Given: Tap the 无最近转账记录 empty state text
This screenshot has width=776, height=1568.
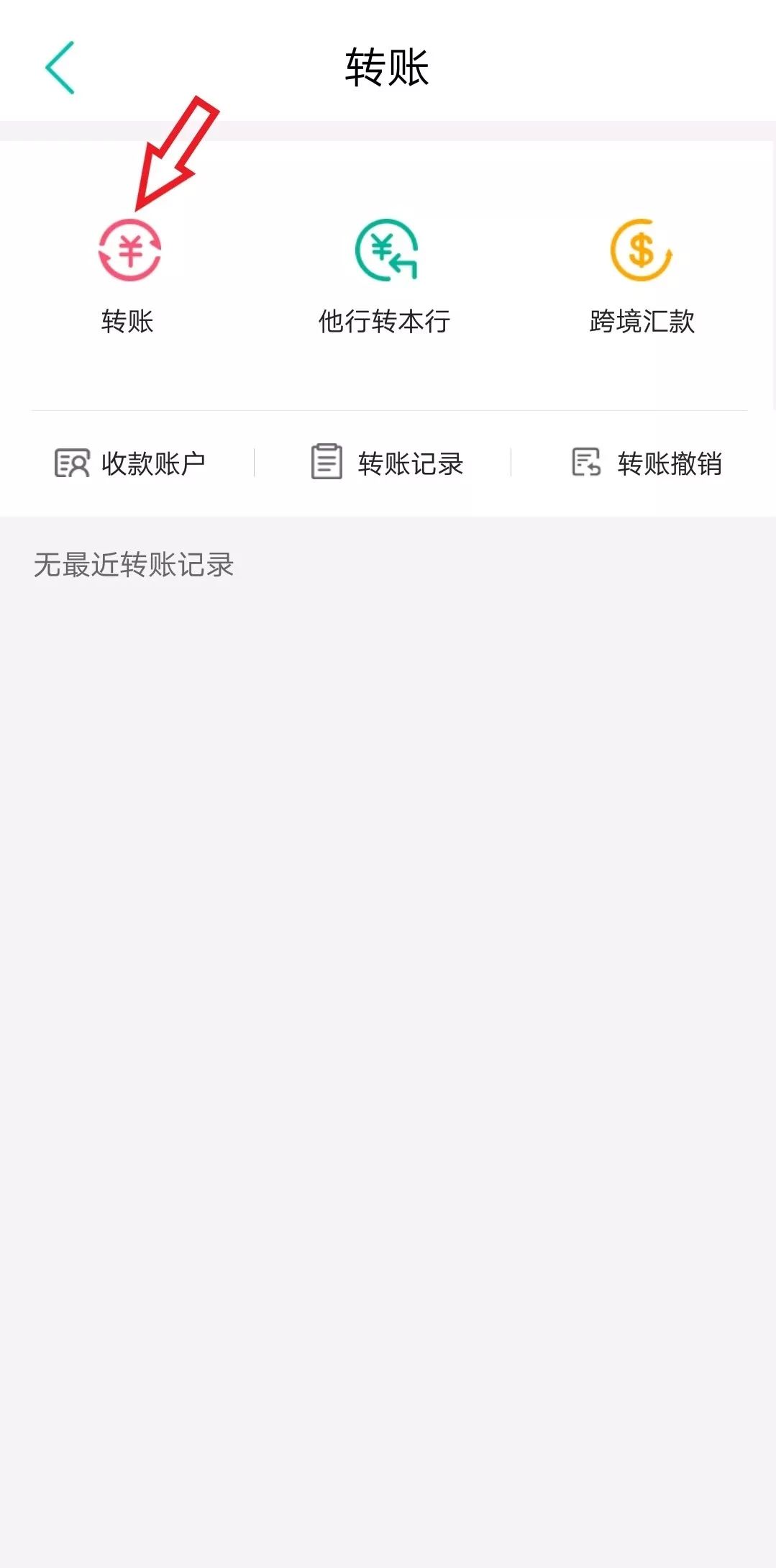Looking at the screenshot, I should pyautogui.click(x=133, y=566).
